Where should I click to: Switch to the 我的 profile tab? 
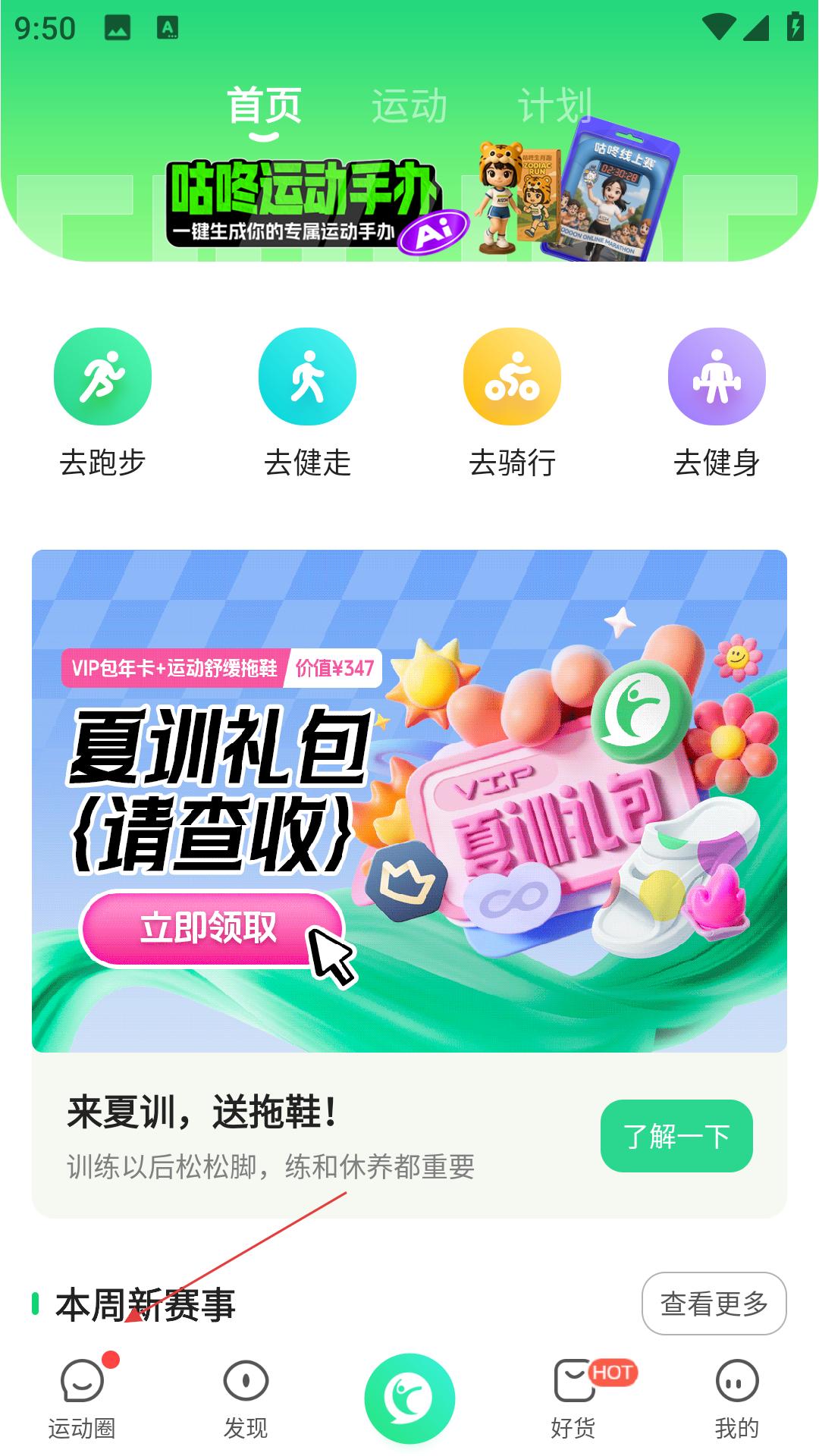736,1397
